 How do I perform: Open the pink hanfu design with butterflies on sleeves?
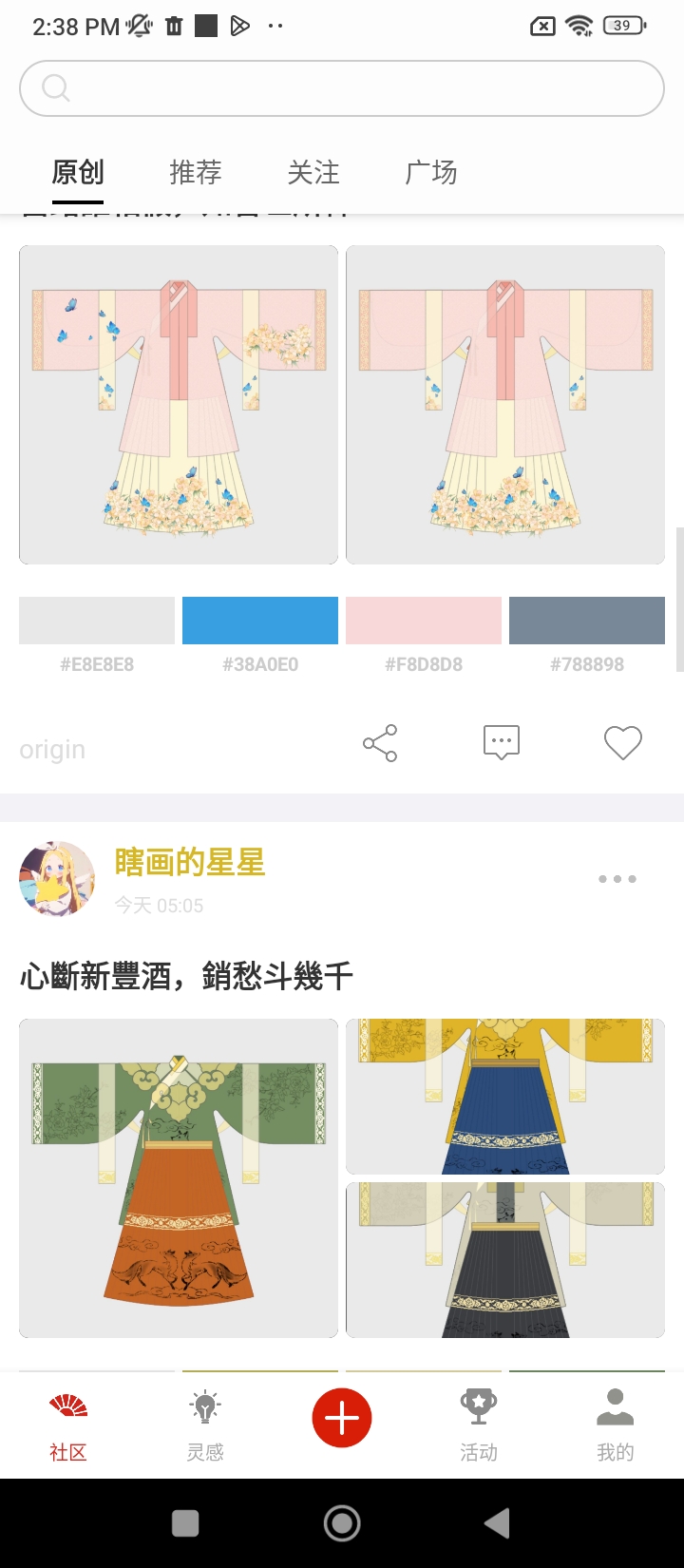coord(179,405)
